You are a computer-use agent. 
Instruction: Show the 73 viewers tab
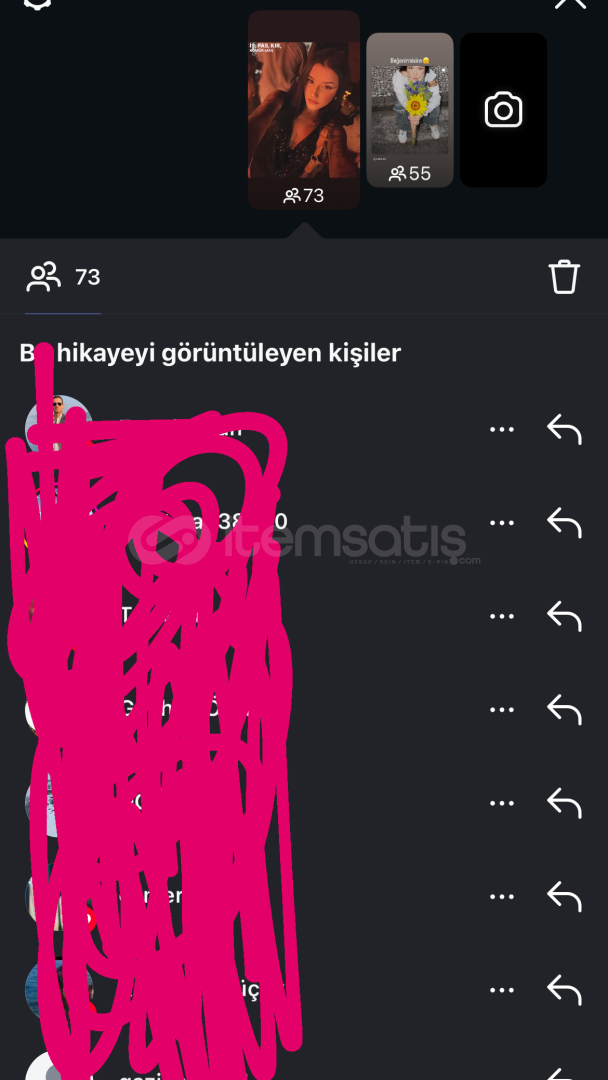click(63, 277)
